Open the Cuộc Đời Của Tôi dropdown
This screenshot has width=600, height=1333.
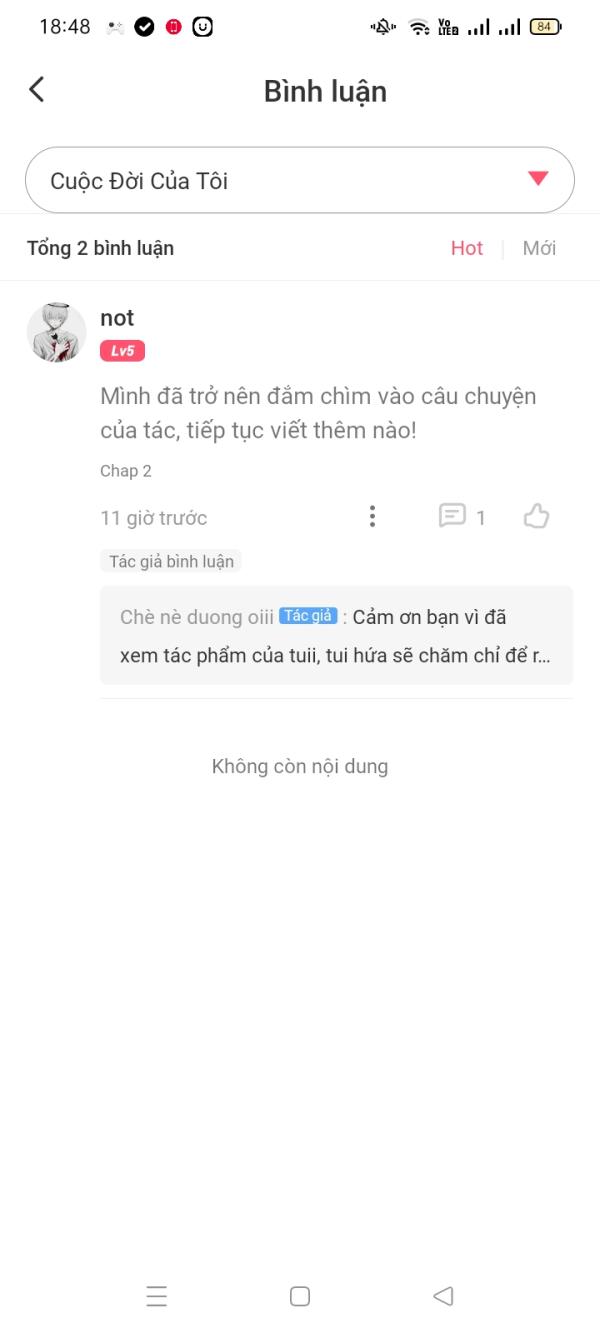point(300,181)
